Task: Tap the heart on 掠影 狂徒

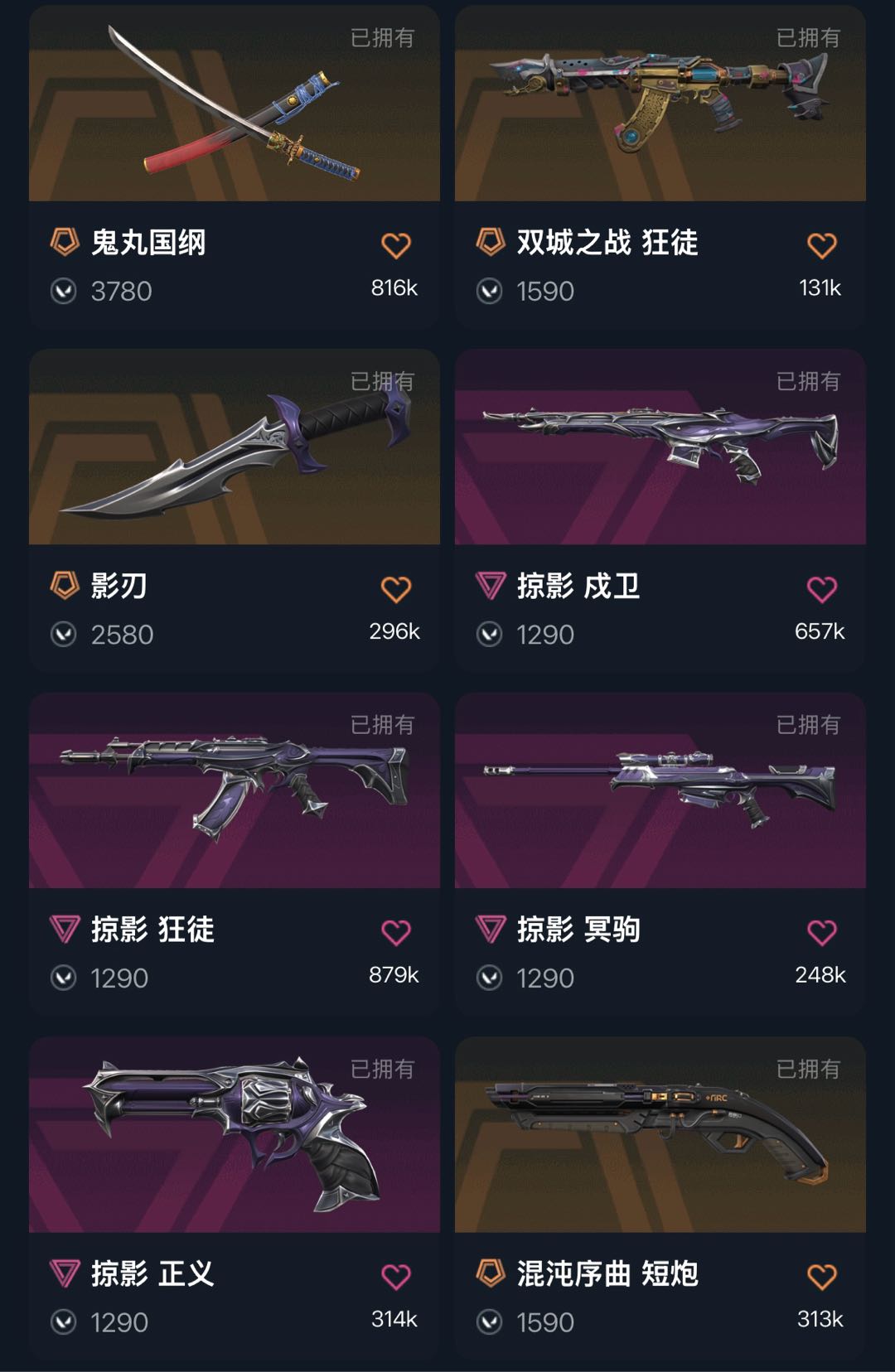Action: pyautogui.click(x=395, y=933)
